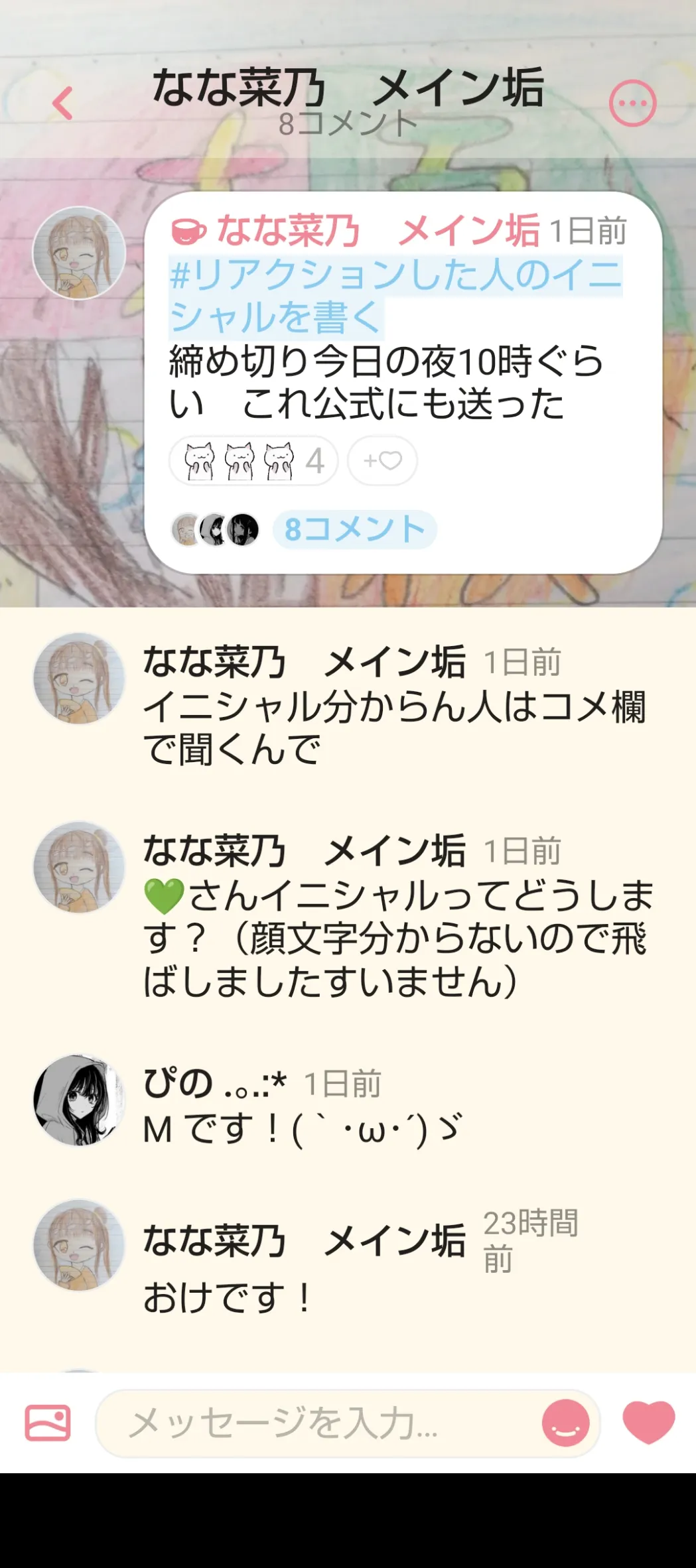Open the post author's profile avatar
The width and height of the screenshot is (696, 1568).
click(80, 253)
